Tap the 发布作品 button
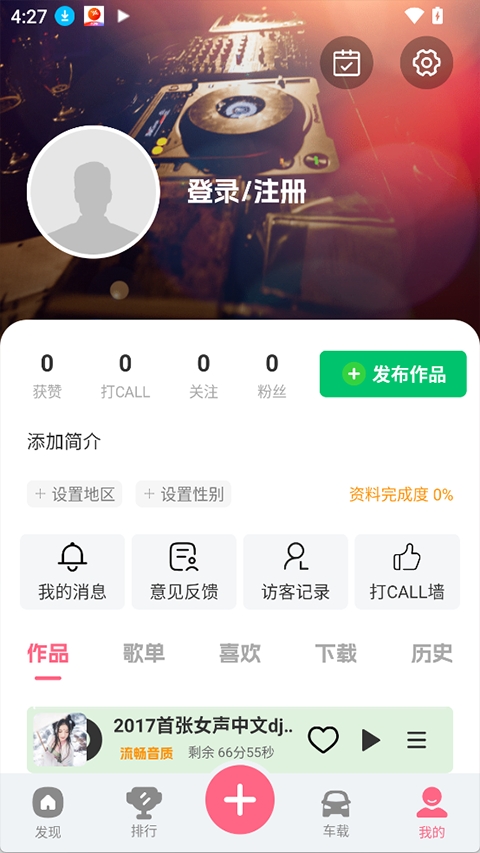 coord(393,374)
